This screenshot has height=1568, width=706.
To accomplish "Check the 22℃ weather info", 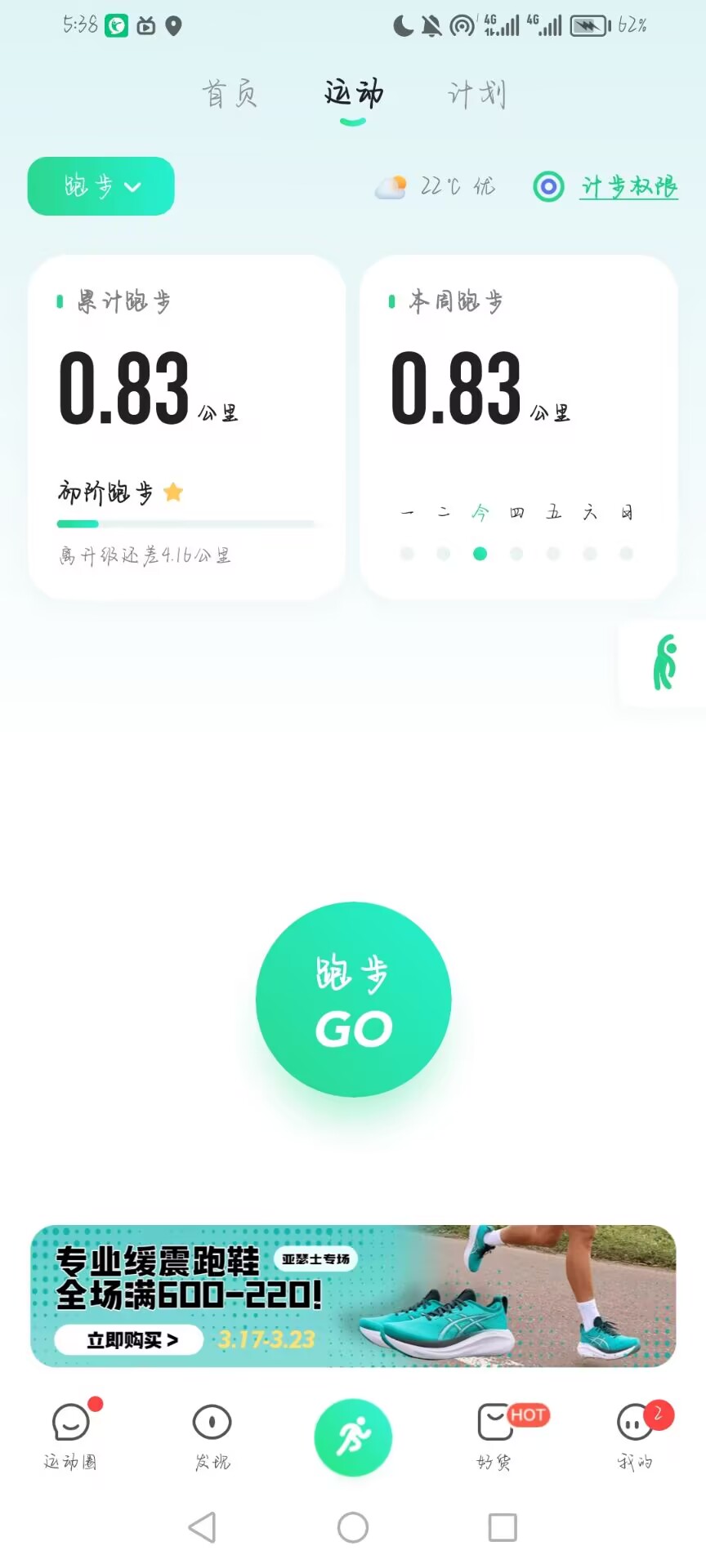I will pyautogui.click(x=436, y=187).
